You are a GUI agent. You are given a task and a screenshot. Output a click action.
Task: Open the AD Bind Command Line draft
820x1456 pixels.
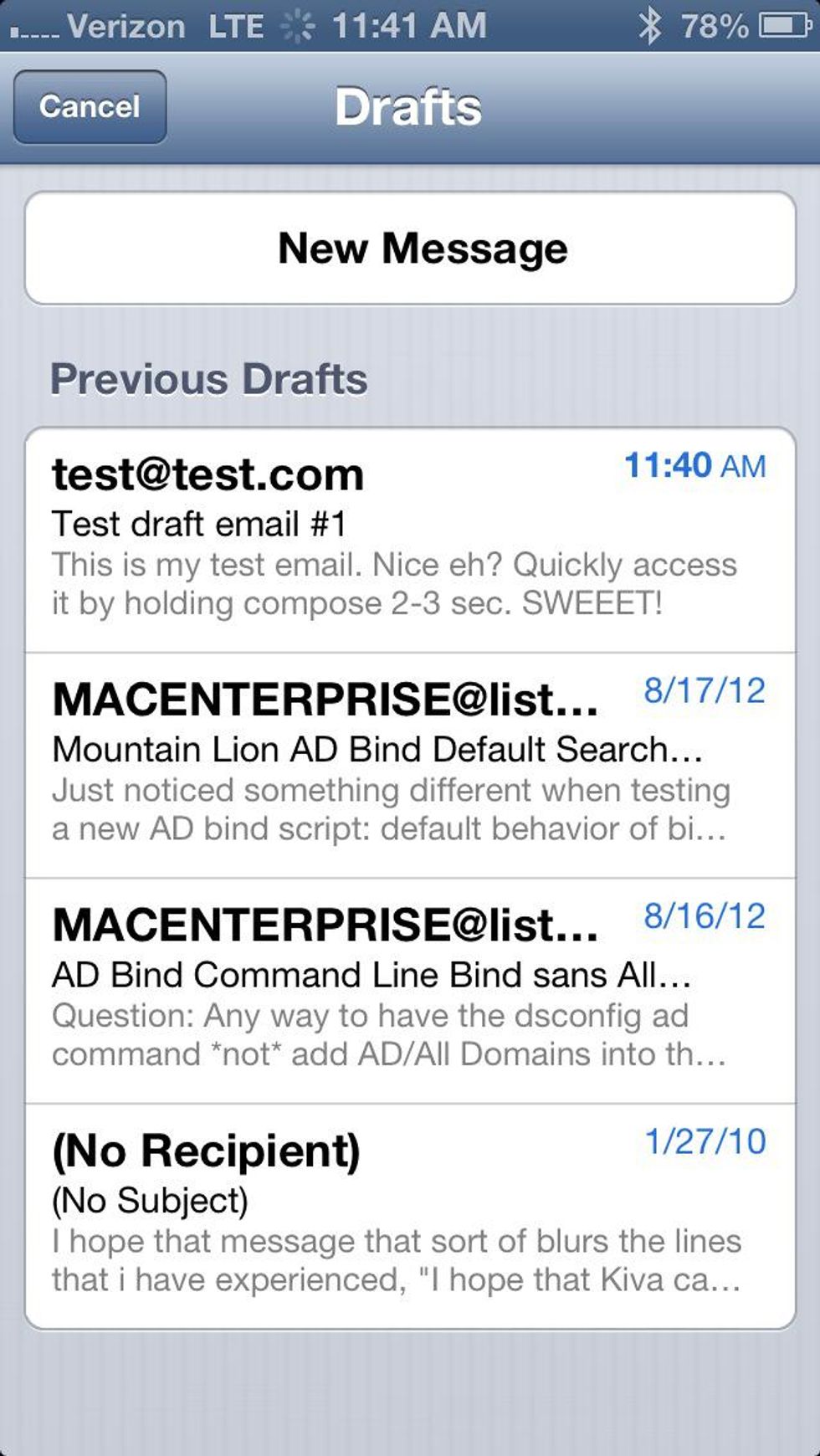[410, 991]
